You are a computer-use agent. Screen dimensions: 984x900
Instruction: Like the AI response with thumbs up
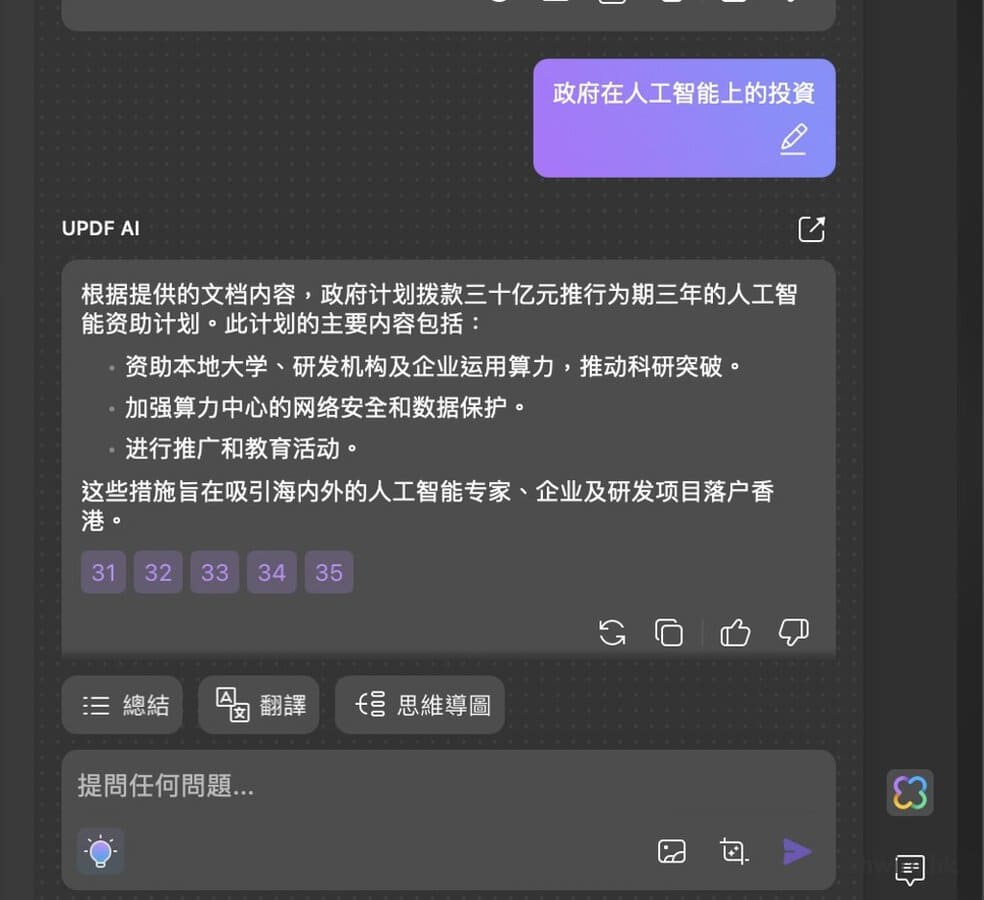735,632
